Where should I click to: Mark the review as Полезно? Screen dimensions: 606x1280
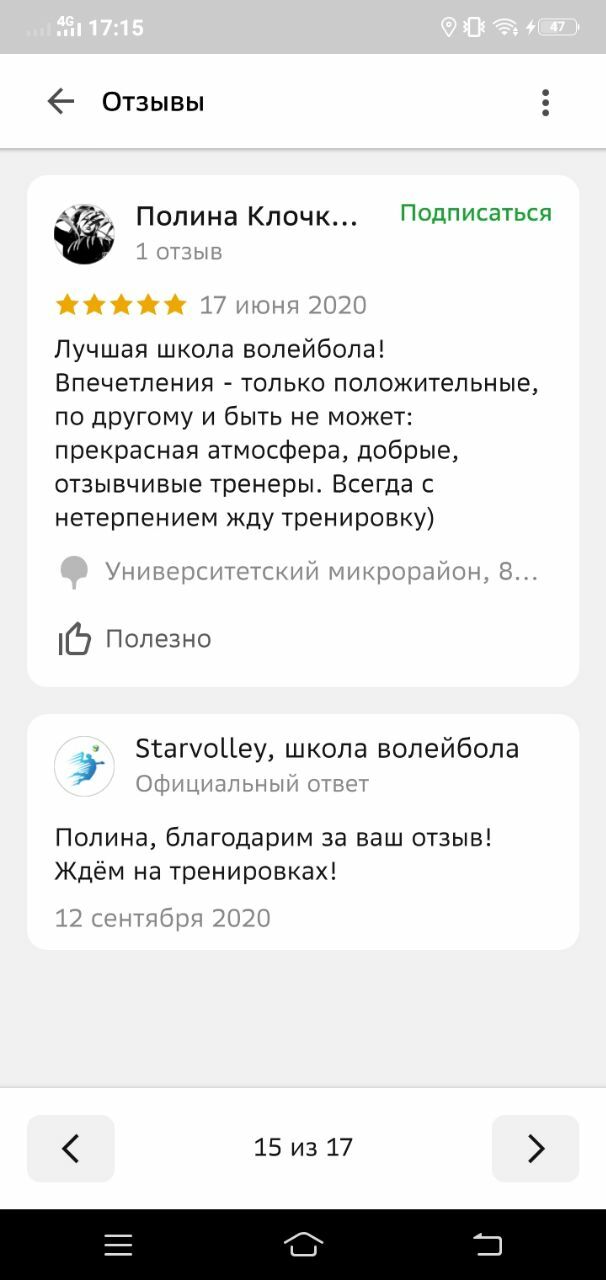click(135, 639)
